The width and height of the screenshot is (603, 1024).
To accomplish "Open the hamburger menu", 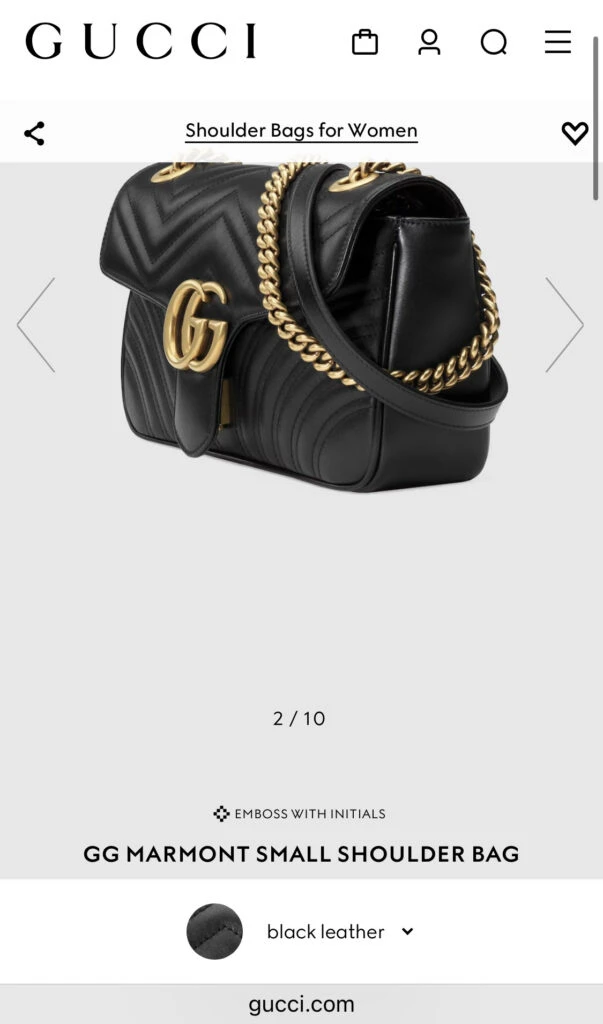I will pos(557,42).
